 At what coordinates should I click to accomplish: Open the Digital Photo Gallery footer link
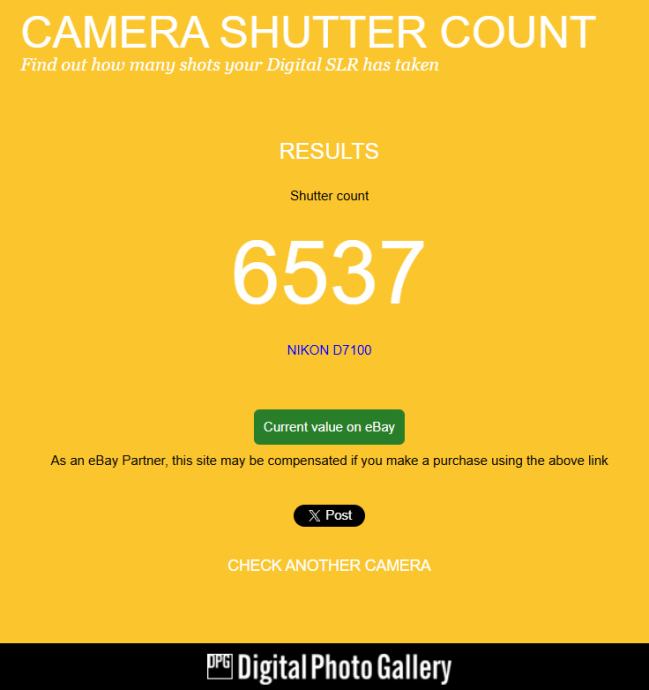point(329,667)
